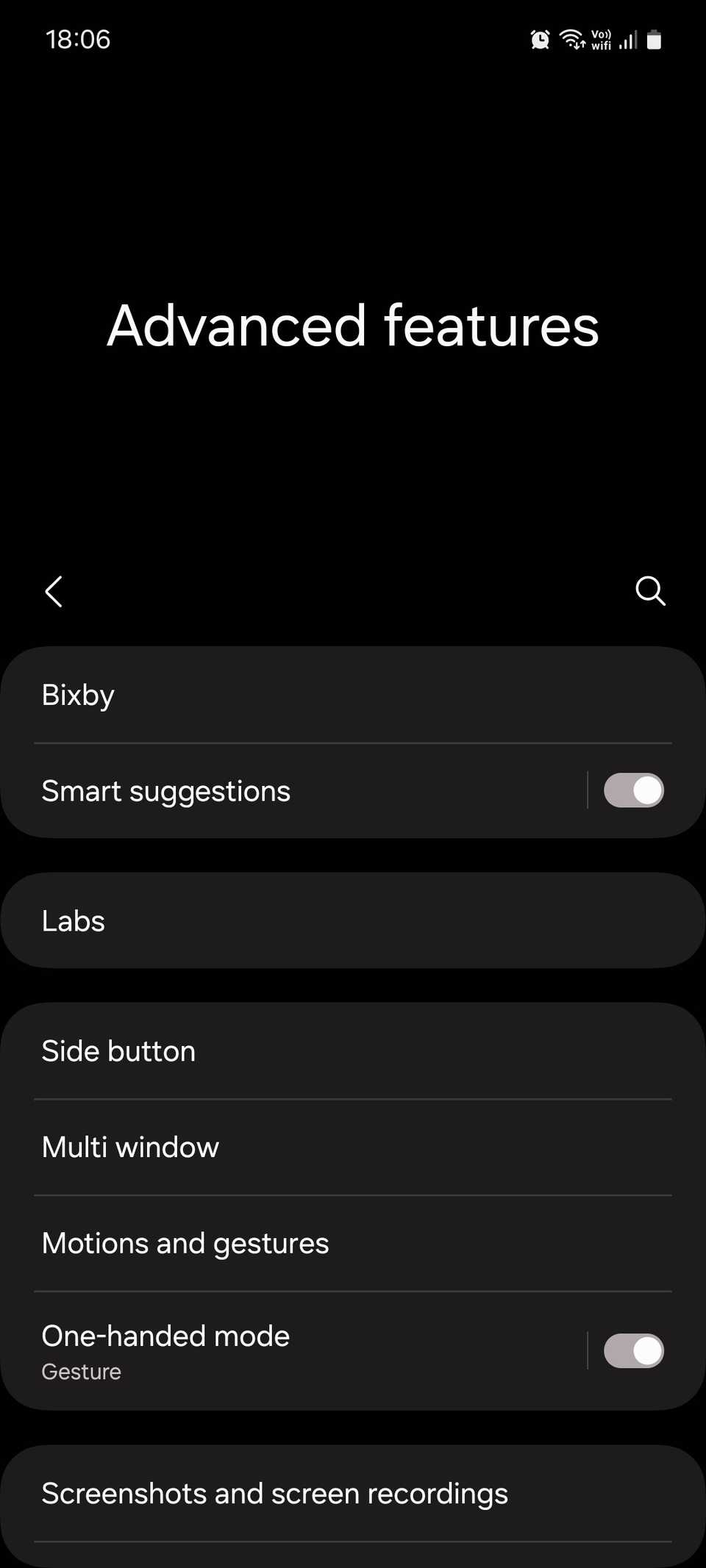Tap the VoWiFi indicator icon
Image resolution: width=706 pixels, height=1568 pixels.
click(601, 39)
